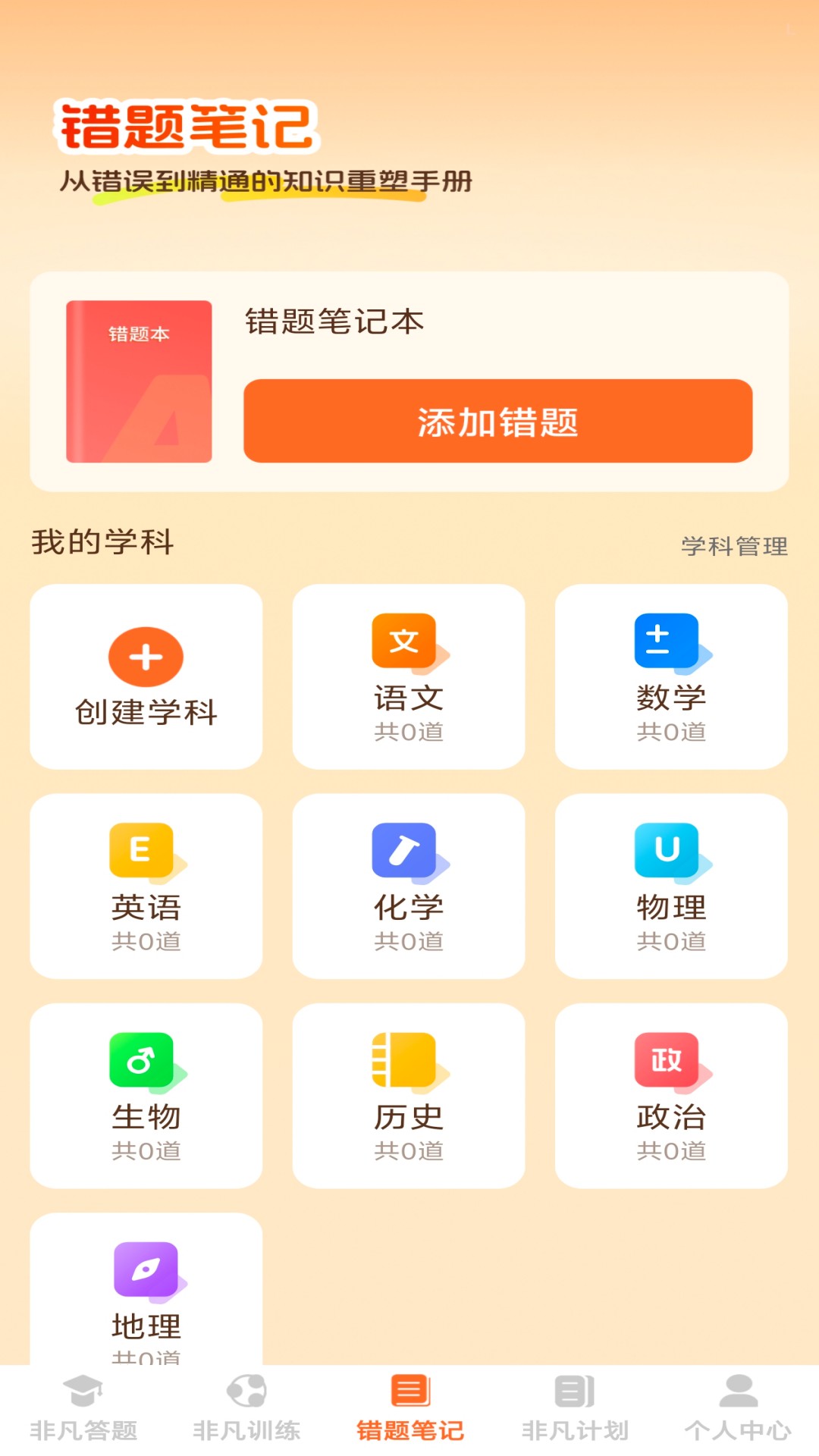Open the 地理 subject card

(146, 1289)
